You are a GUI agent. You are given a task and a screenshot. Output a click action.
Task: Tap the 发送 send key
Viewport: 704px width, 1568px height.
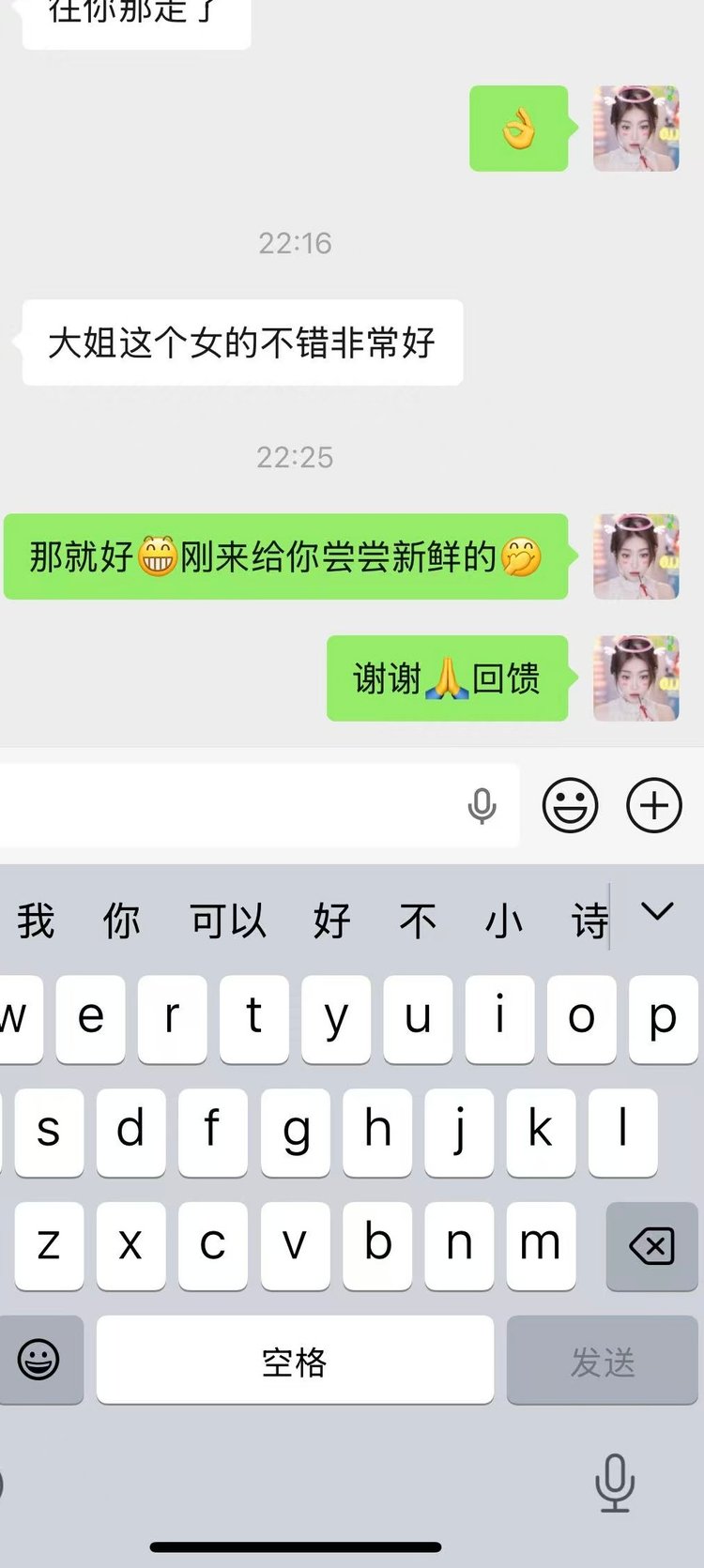click(x=603, y=1361)
